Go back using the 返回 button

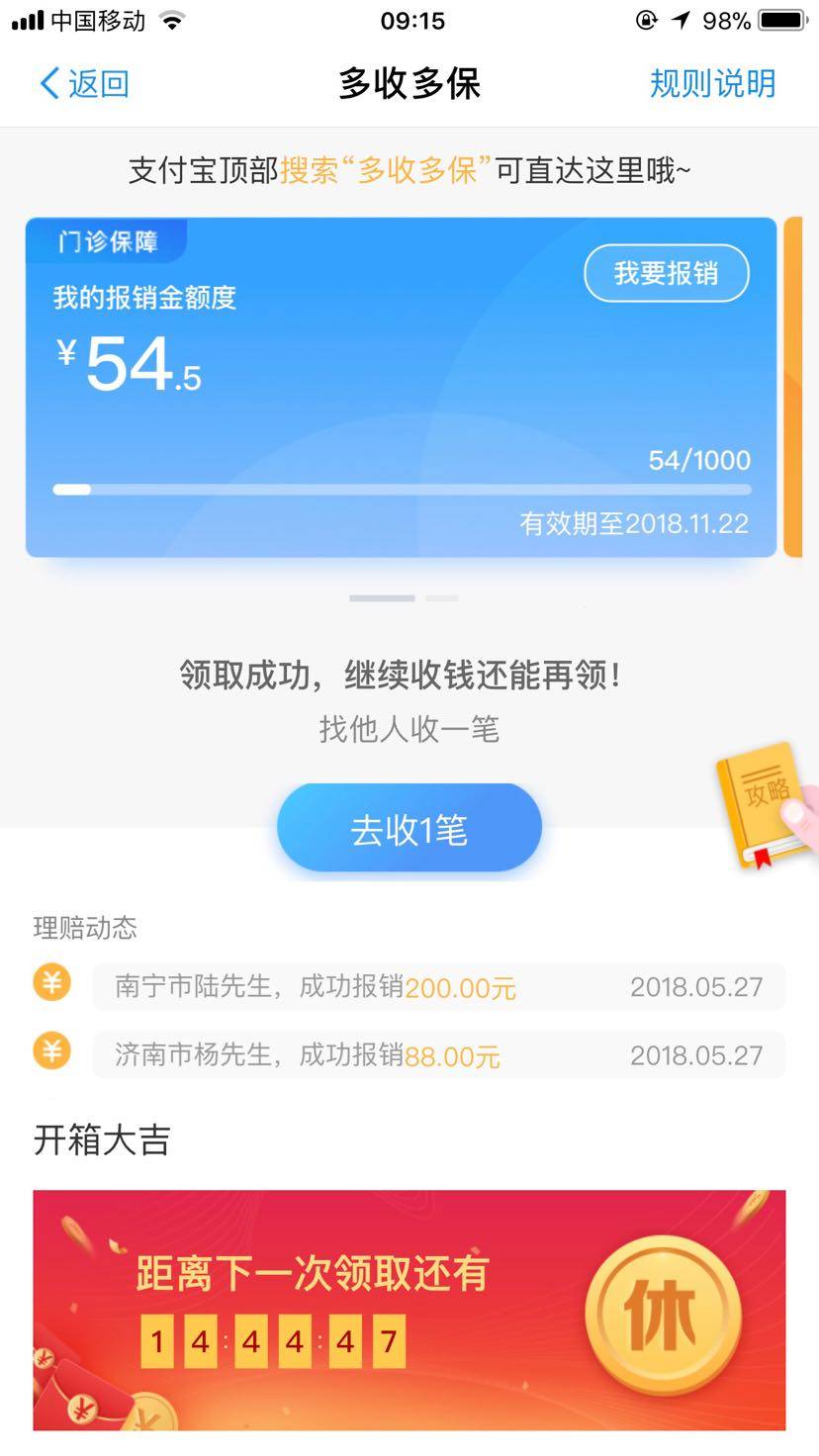point(84,84)
